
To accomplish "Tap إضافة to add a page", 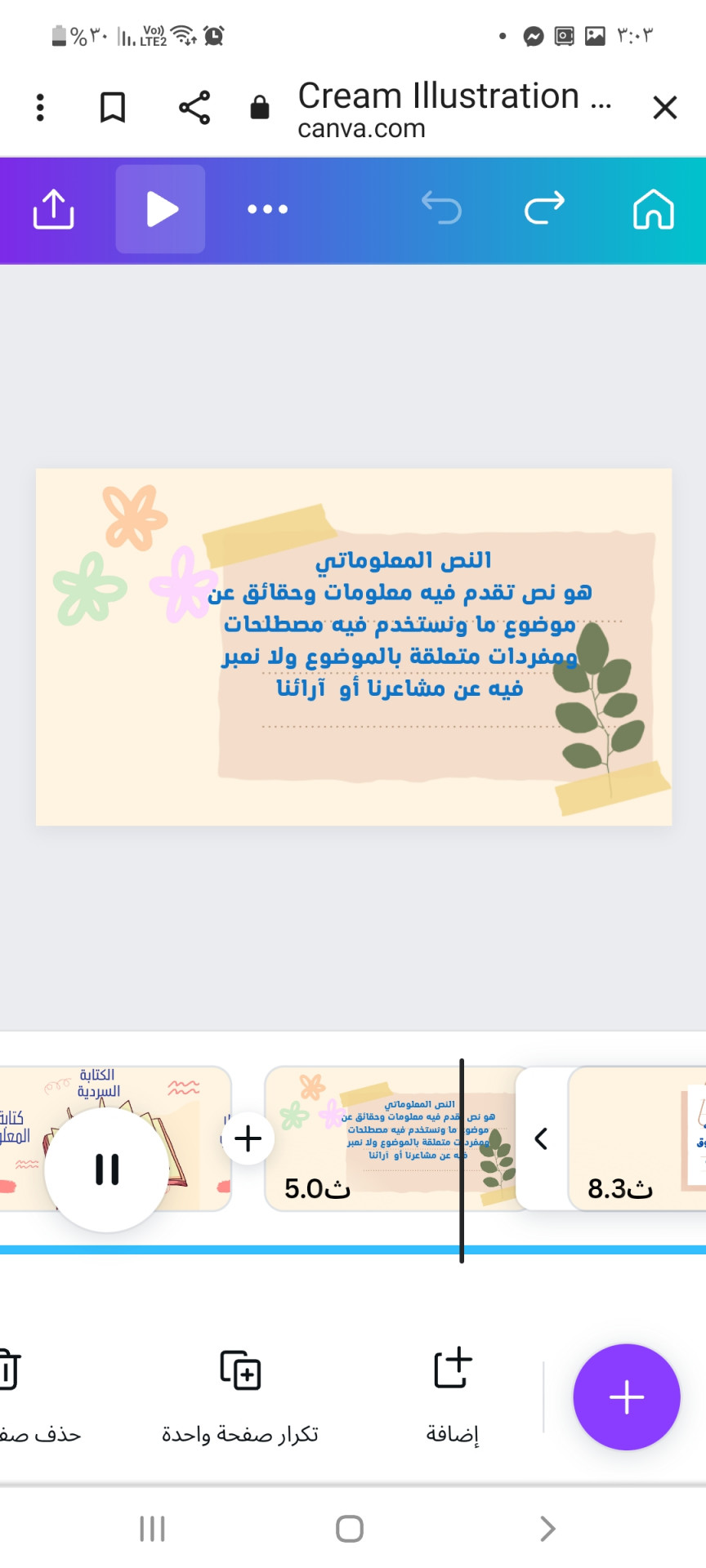I will 453,1393.
